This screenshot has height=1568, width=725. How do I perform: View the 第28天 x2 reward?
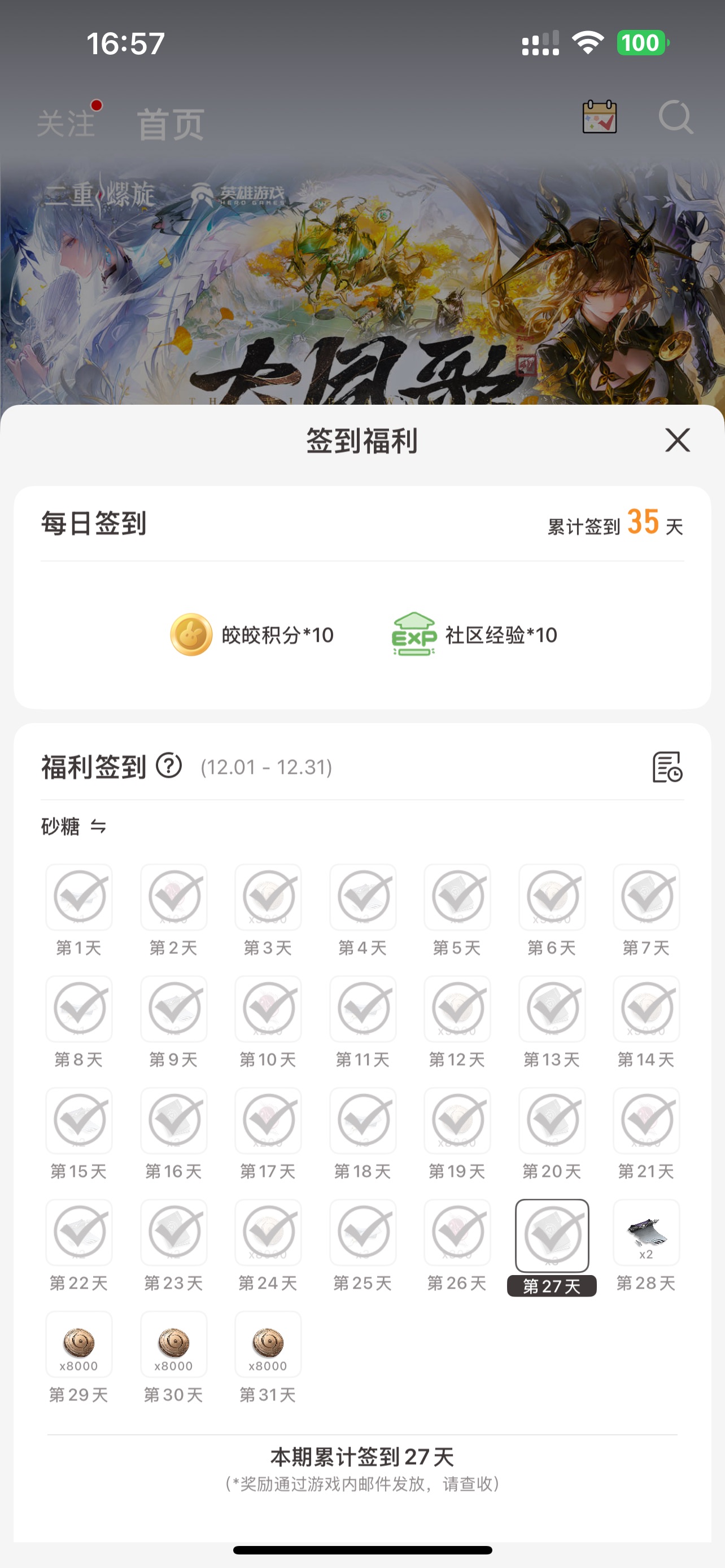click(x=646, y=1233)
